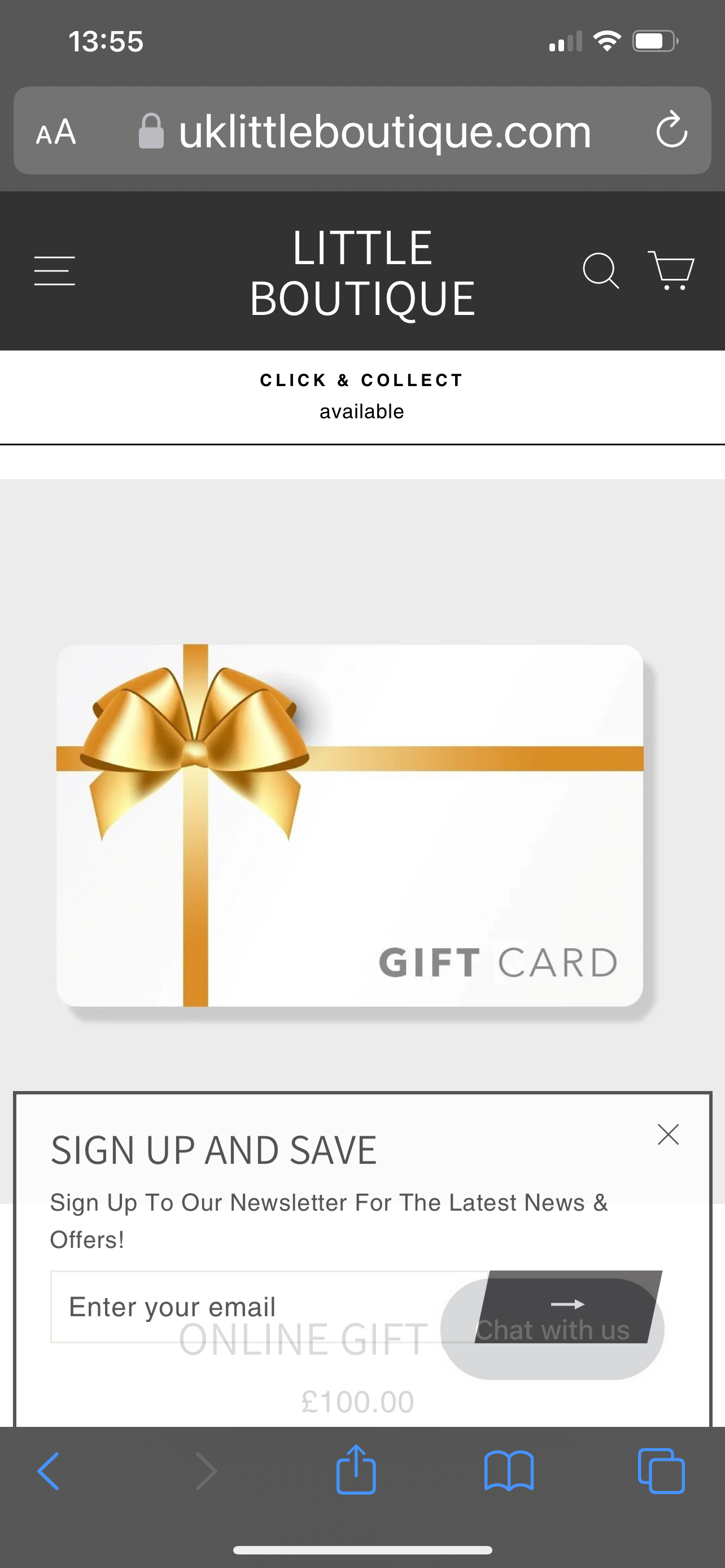View the shopping cart
Screen dimensions: 725x1568
click(671, 271)
